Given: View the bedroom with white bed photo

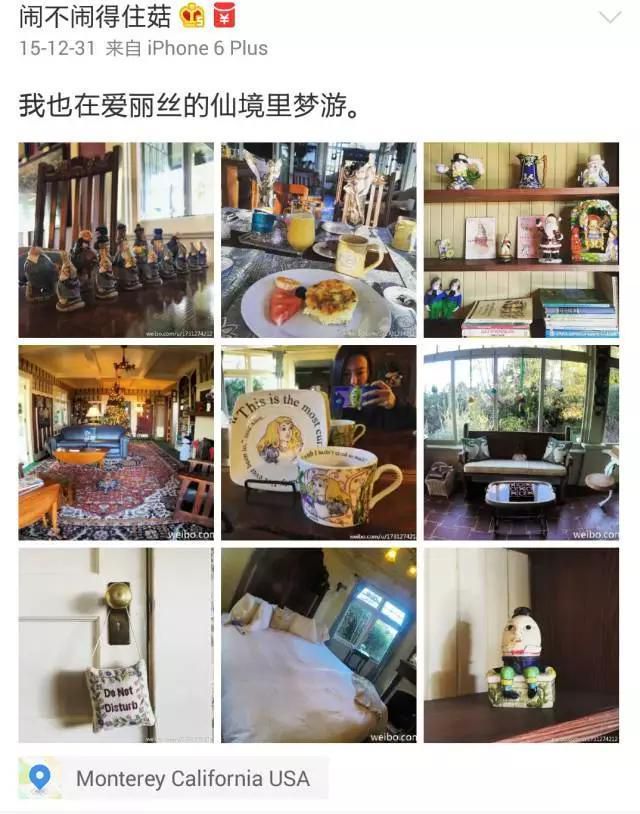Looking at the screenshot, I should pyautogui.click(x=318, y=645).
